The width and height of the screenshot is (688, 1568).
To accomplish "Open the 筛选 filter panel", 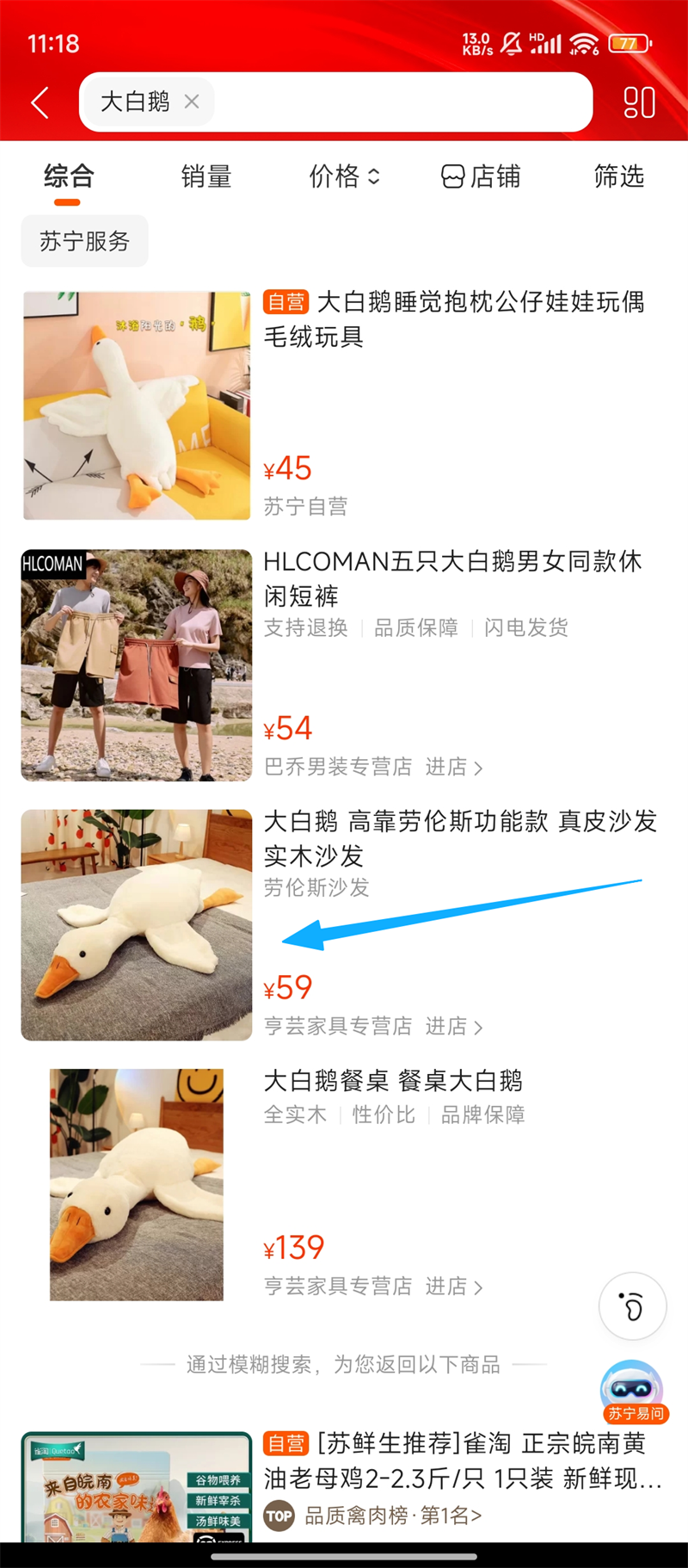I will 618,176.
